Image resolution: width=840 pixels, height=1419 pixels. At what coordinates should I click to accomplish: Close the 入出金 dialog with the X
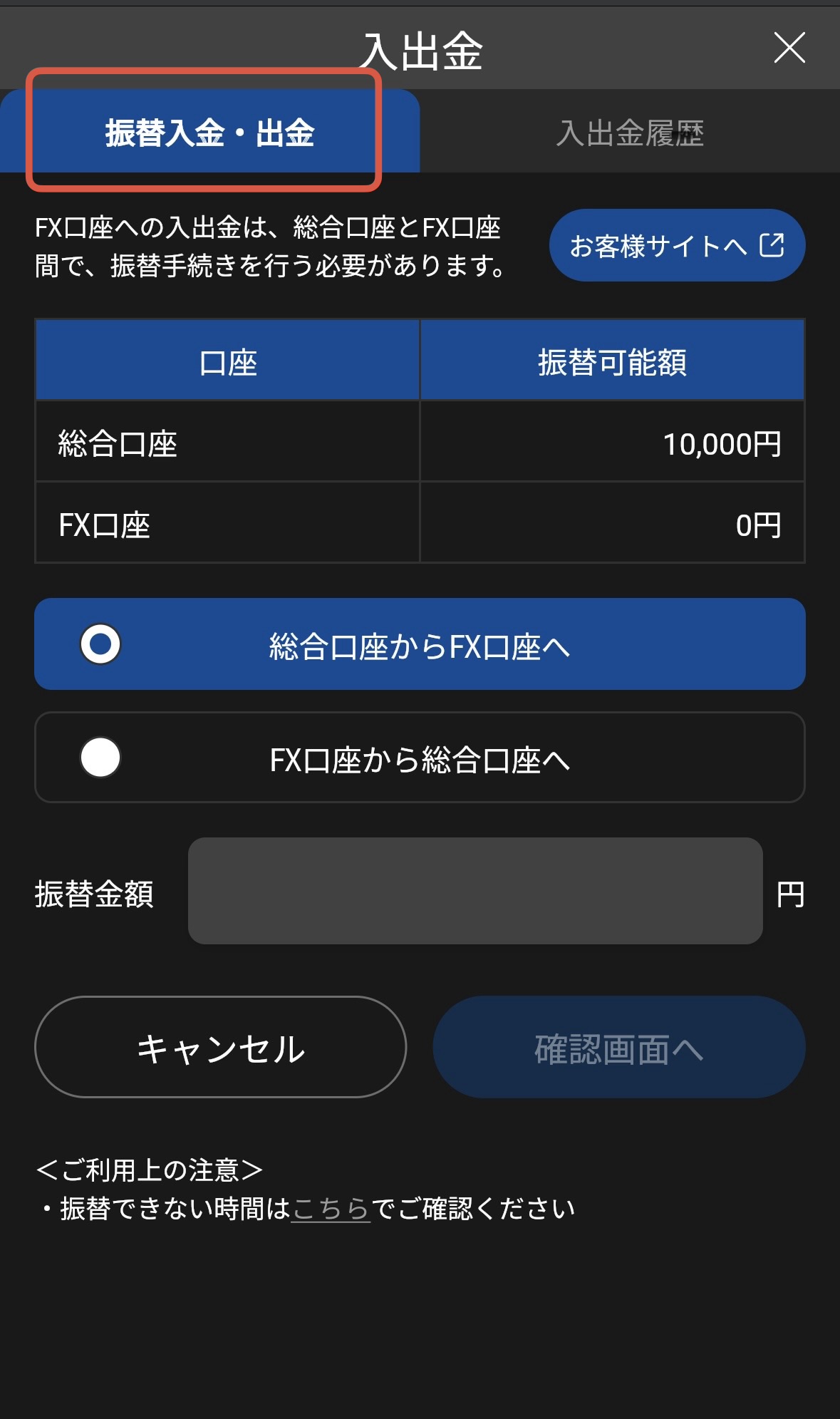coord(789,48)
